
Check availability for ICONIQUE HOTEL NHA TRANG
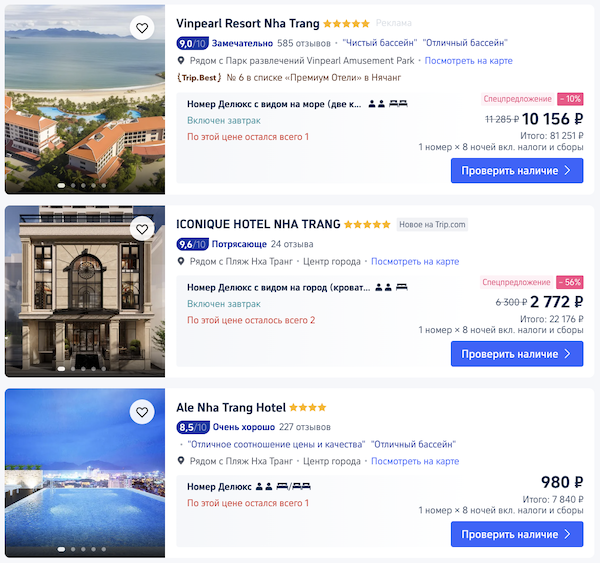pyautogui.click(x=516, y=354)
